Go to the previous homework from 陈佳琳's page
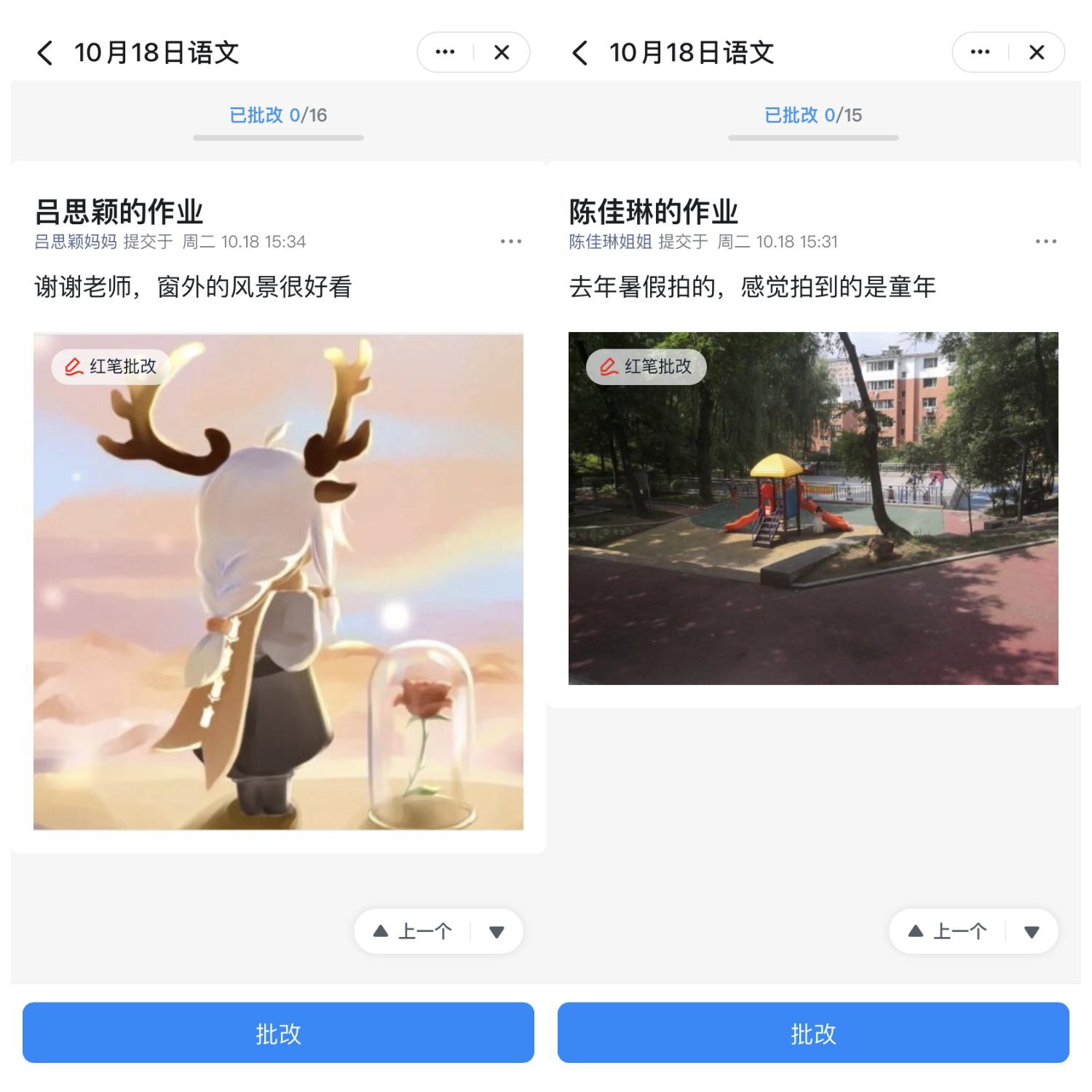The height and width of the screenshot is (1092, 1092). 948,931
